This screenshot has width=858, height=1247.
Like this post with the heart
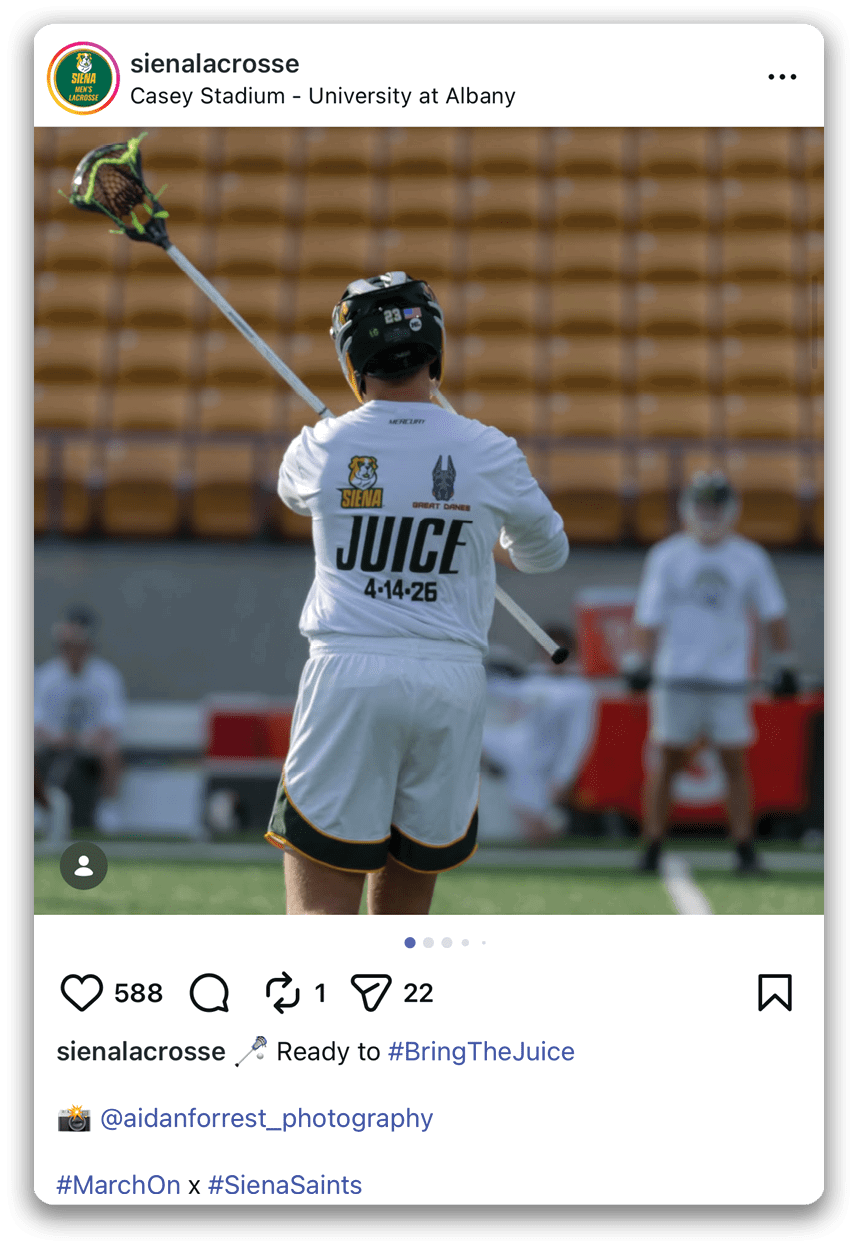click(82, 993)
